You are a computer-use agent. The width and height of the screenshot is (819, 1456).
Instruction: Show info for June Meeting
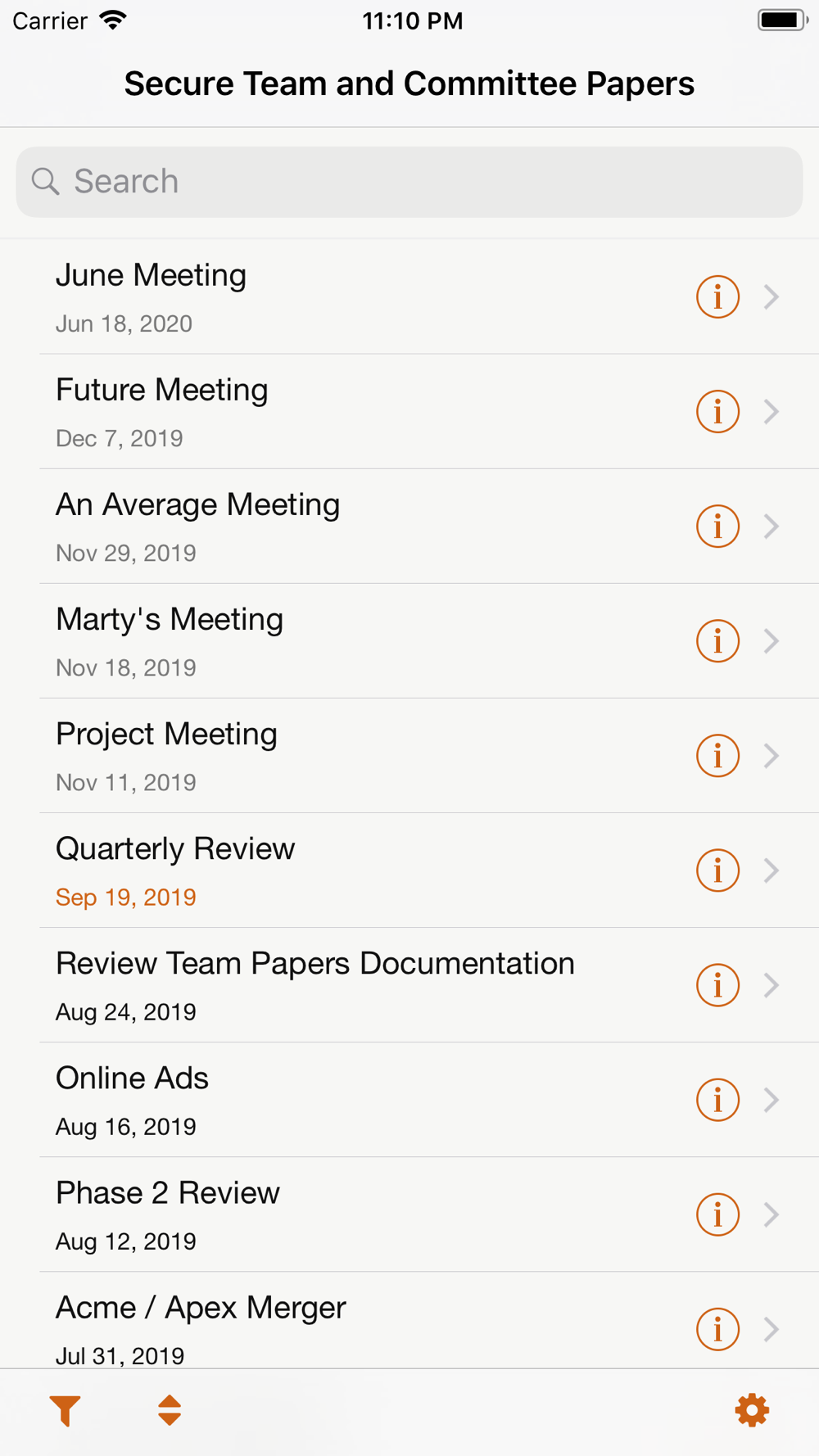(717, 296)
